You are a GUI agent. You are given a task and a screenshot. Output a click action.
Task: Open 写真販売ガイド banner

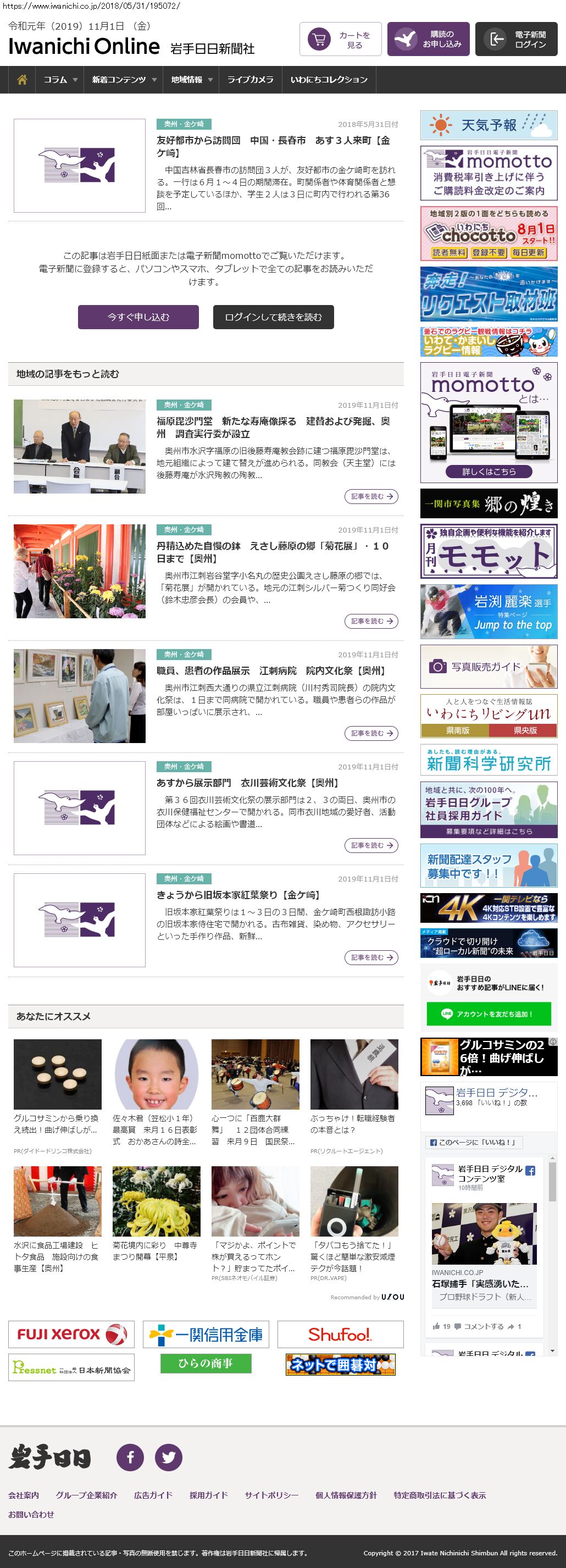pos(489,667)
